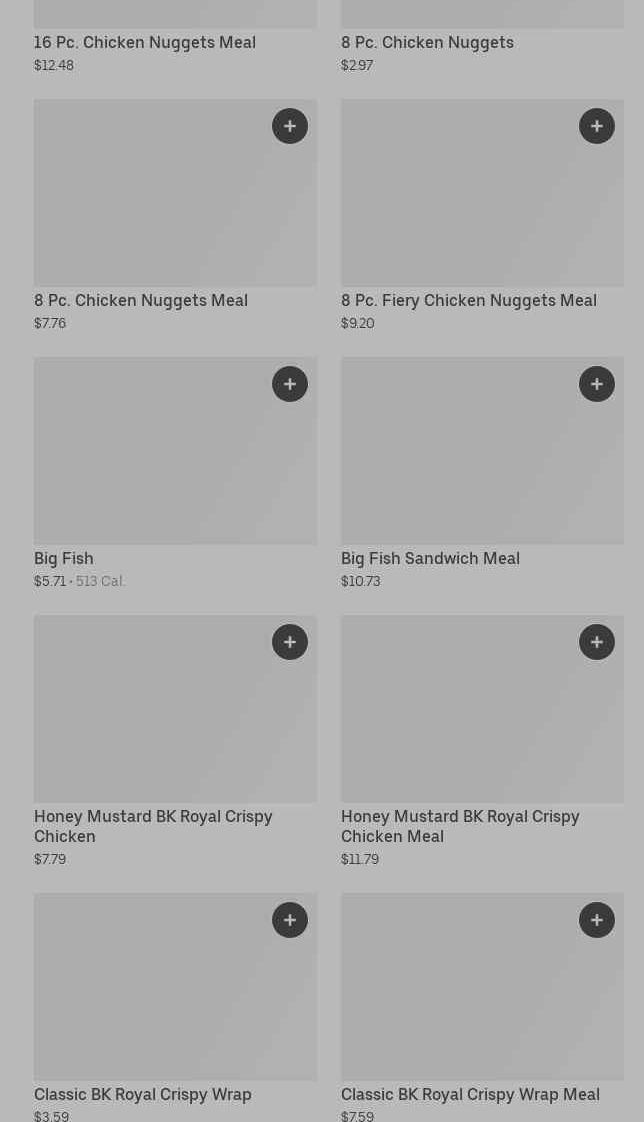Add Classic BK Royal Crispy Wrap
Image resolution: width=644 pixels, height=1122 pixels.
290,920
